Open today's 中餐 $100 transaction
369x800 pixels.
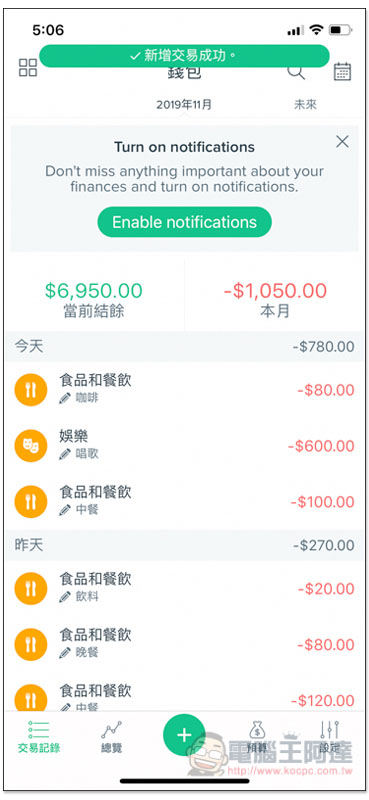[x=184, y=502]
